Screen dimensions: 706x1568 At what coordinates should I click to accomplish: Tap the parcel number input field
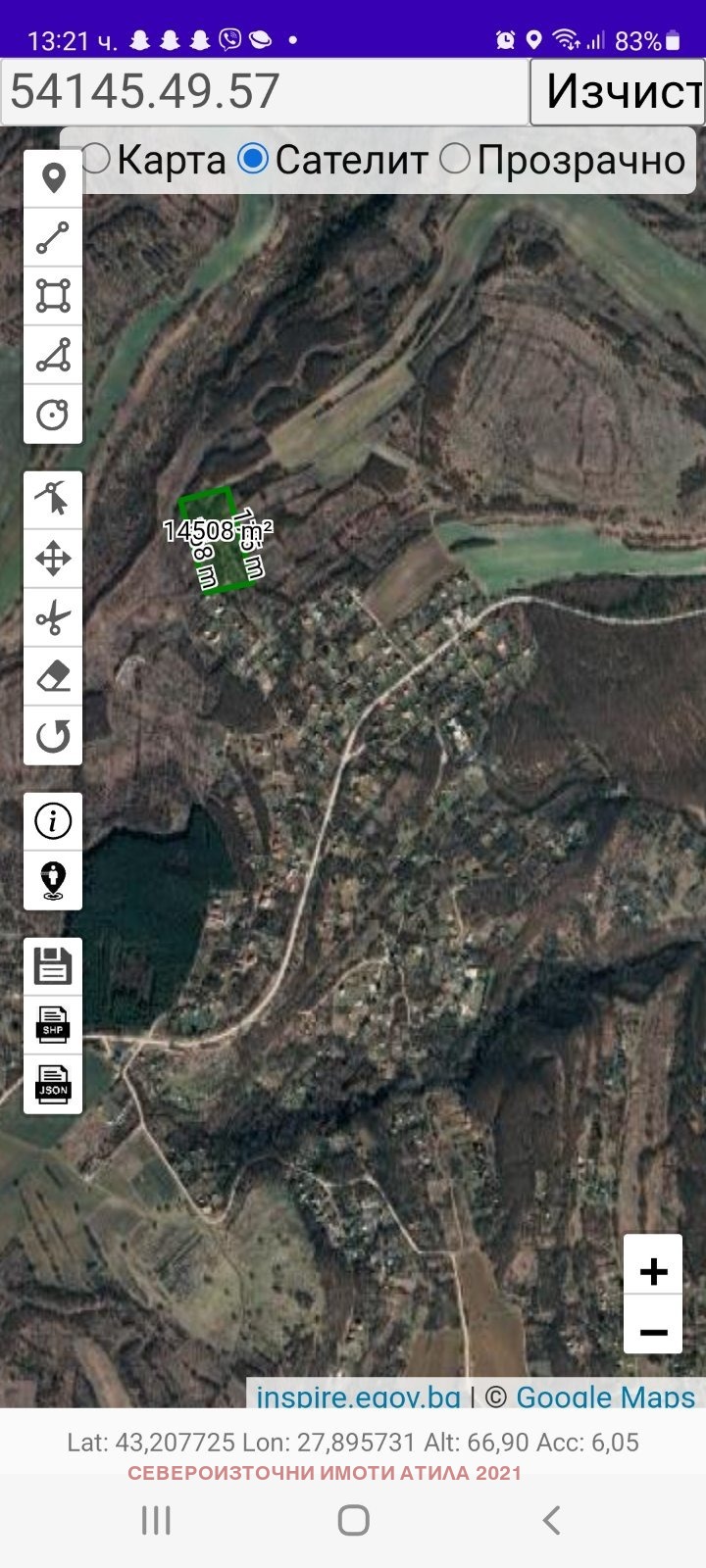[x=265, y=92]
